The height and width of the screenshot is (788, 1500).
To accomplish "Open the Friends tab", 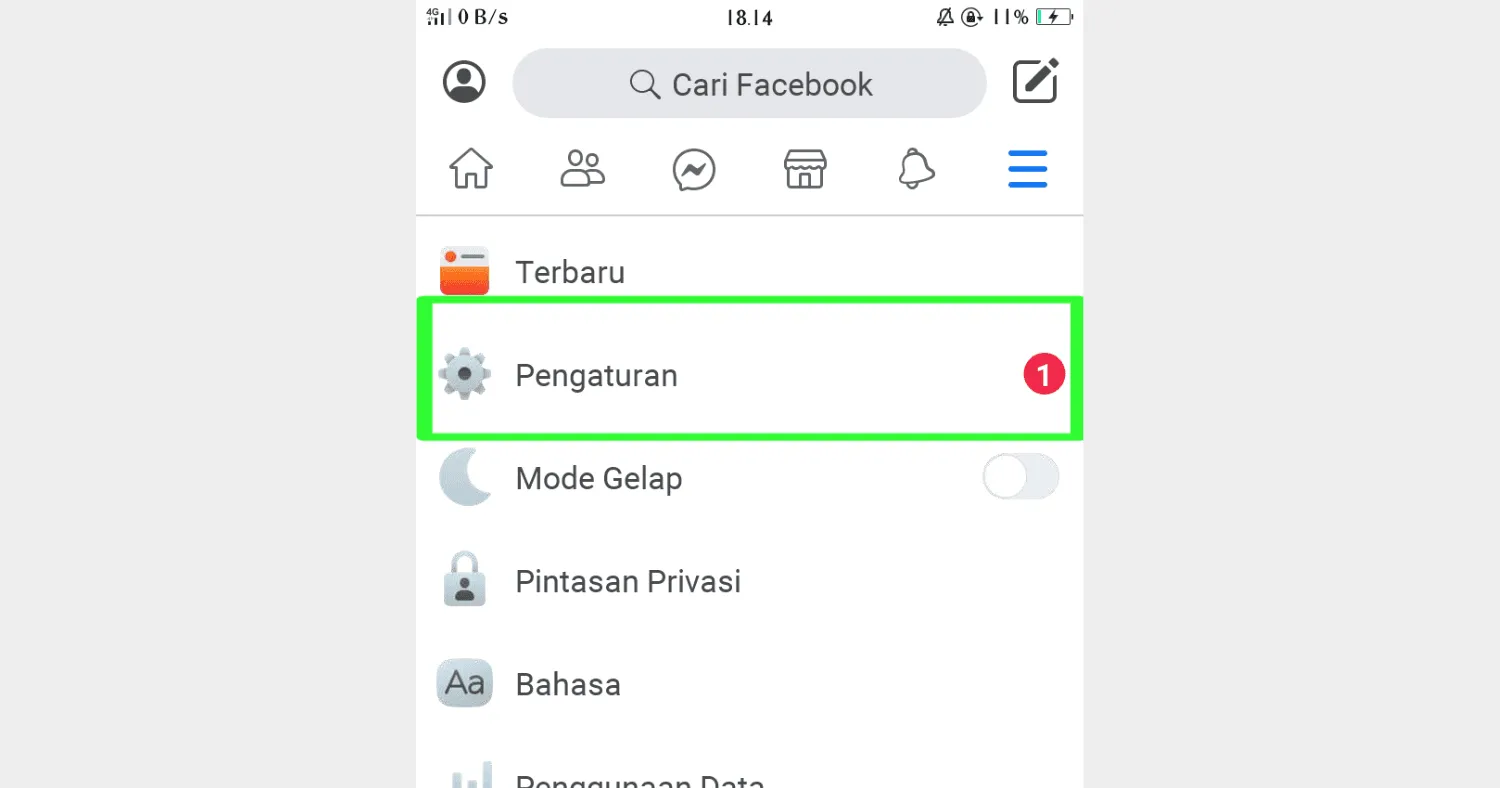I will point(582,169).
